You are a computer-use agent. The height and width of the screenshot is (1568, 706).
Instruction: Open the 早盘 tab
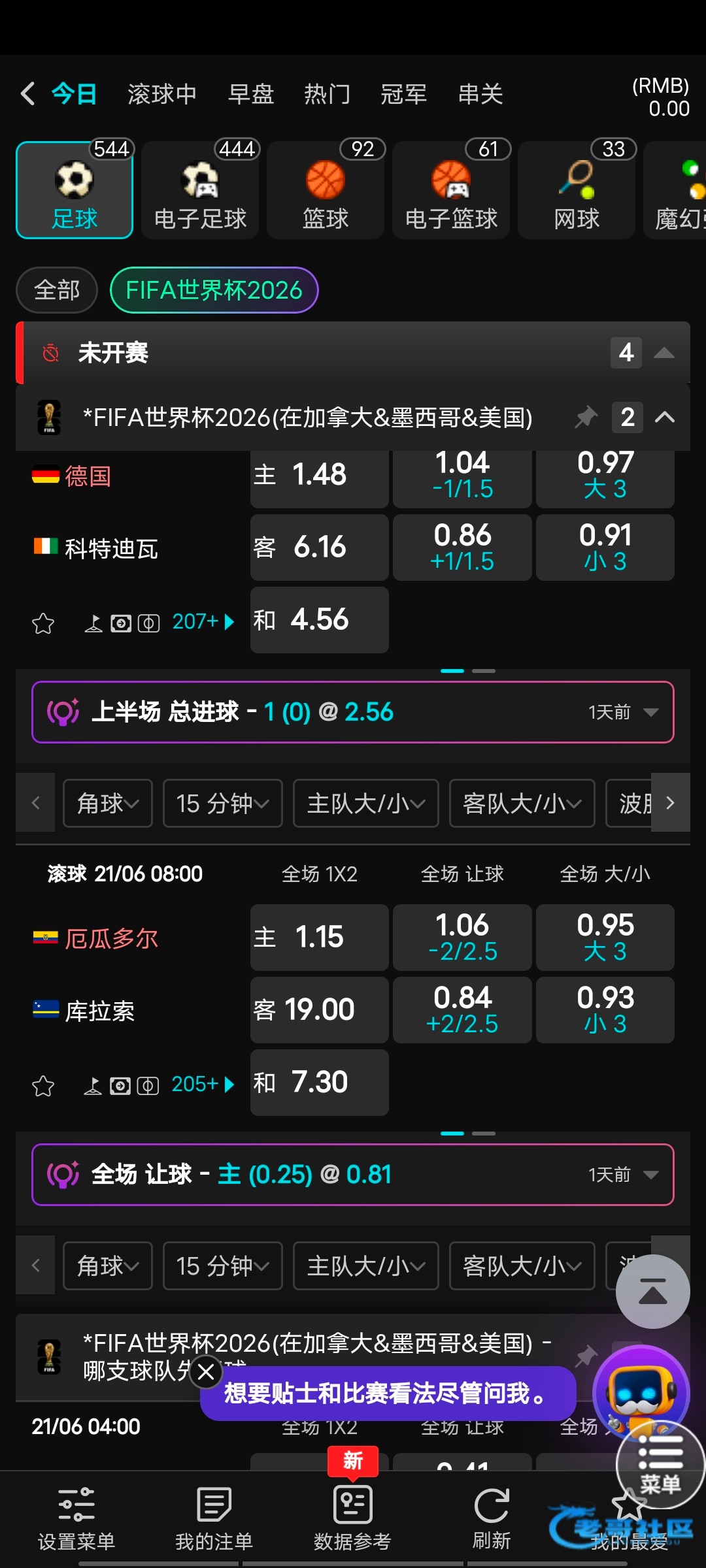[251, 94]
